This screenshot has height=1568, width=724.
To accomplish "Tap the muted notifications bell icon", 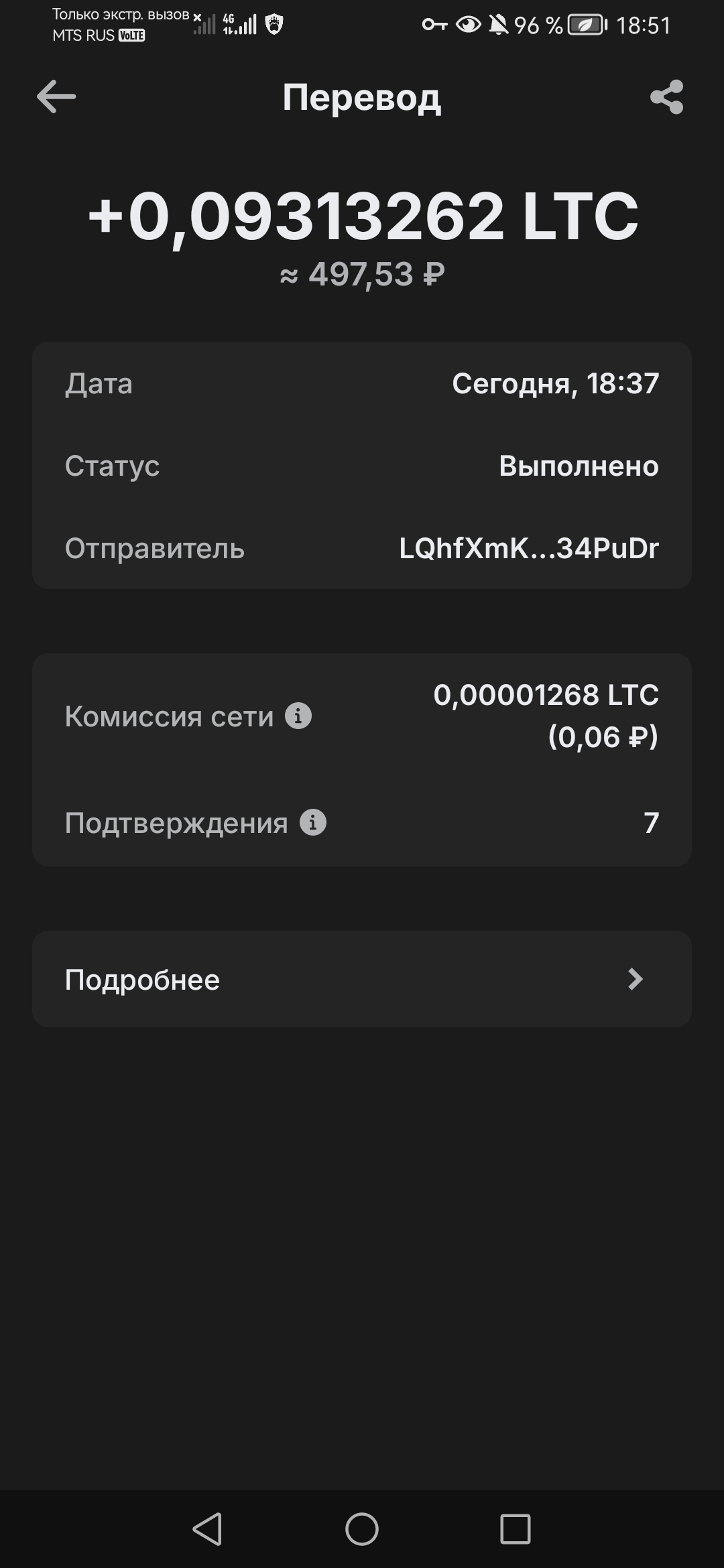I will [x=500, y=25].
